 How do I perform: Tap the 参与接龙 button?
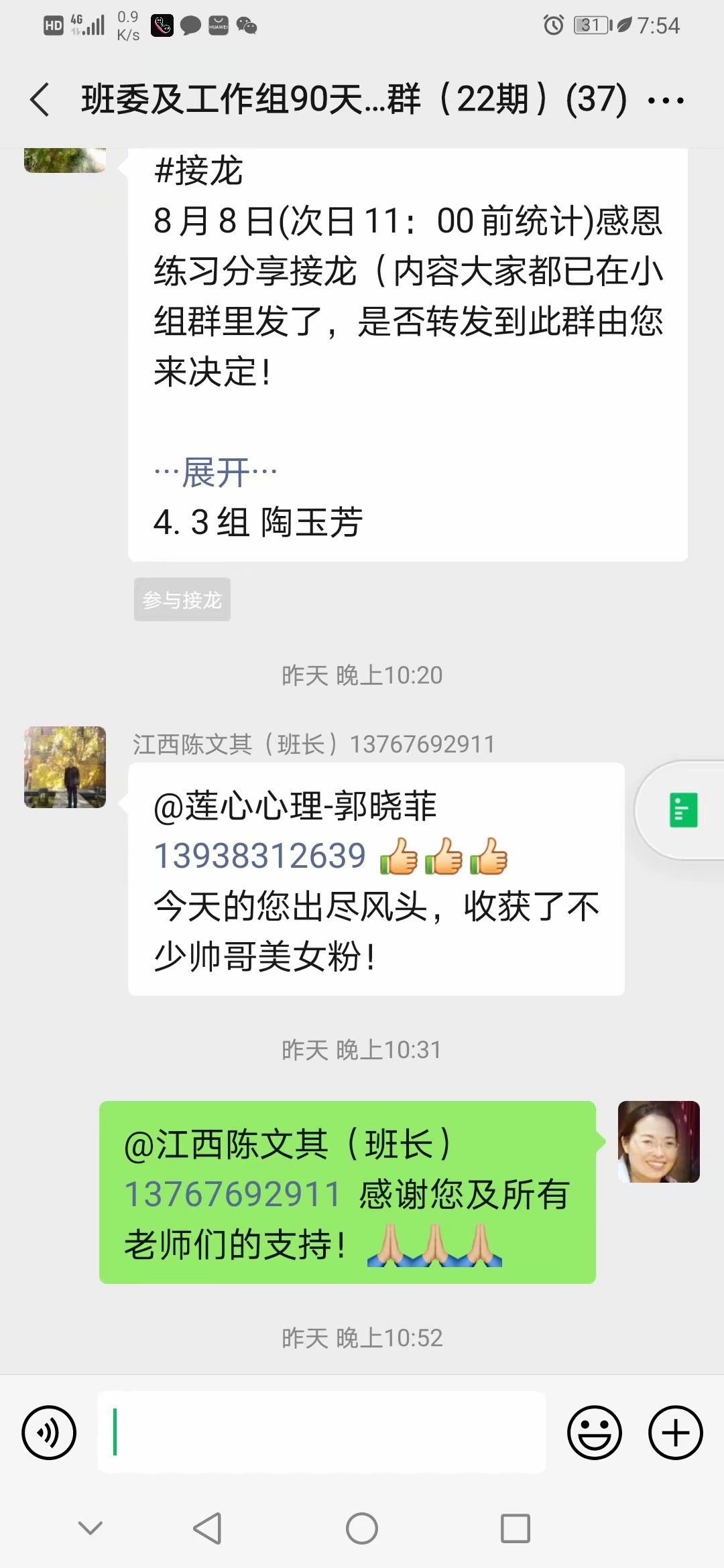[182, 600]
